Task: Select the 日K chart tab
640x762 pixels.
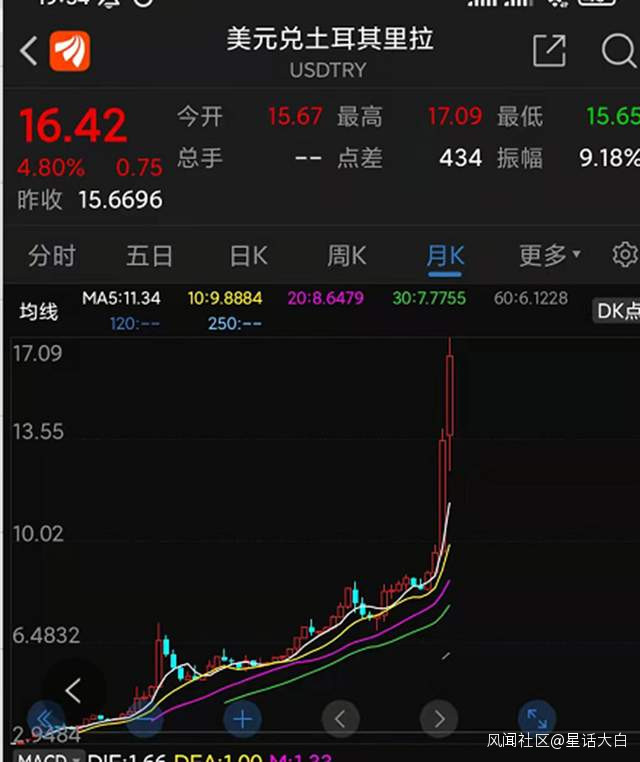Action: tap(248, 256)
